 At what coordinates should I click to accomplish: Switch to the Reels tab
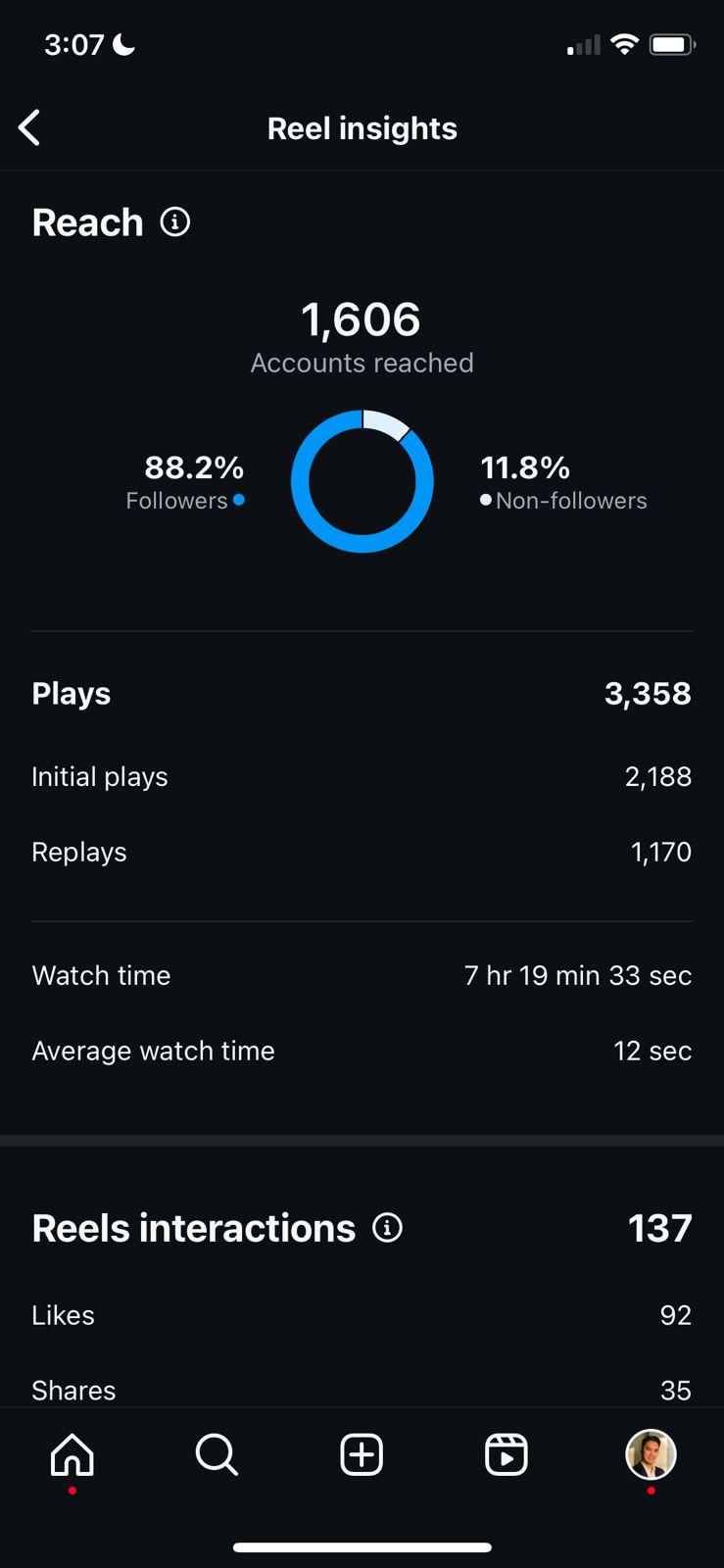tap(507, 1454)
